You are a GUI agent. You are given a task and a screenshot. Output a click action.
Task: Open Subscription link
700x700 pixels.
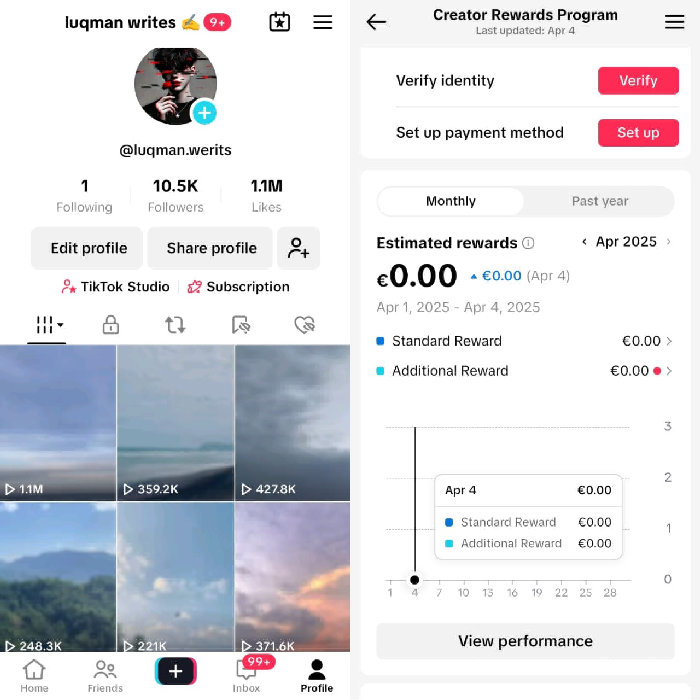[240, 287]
